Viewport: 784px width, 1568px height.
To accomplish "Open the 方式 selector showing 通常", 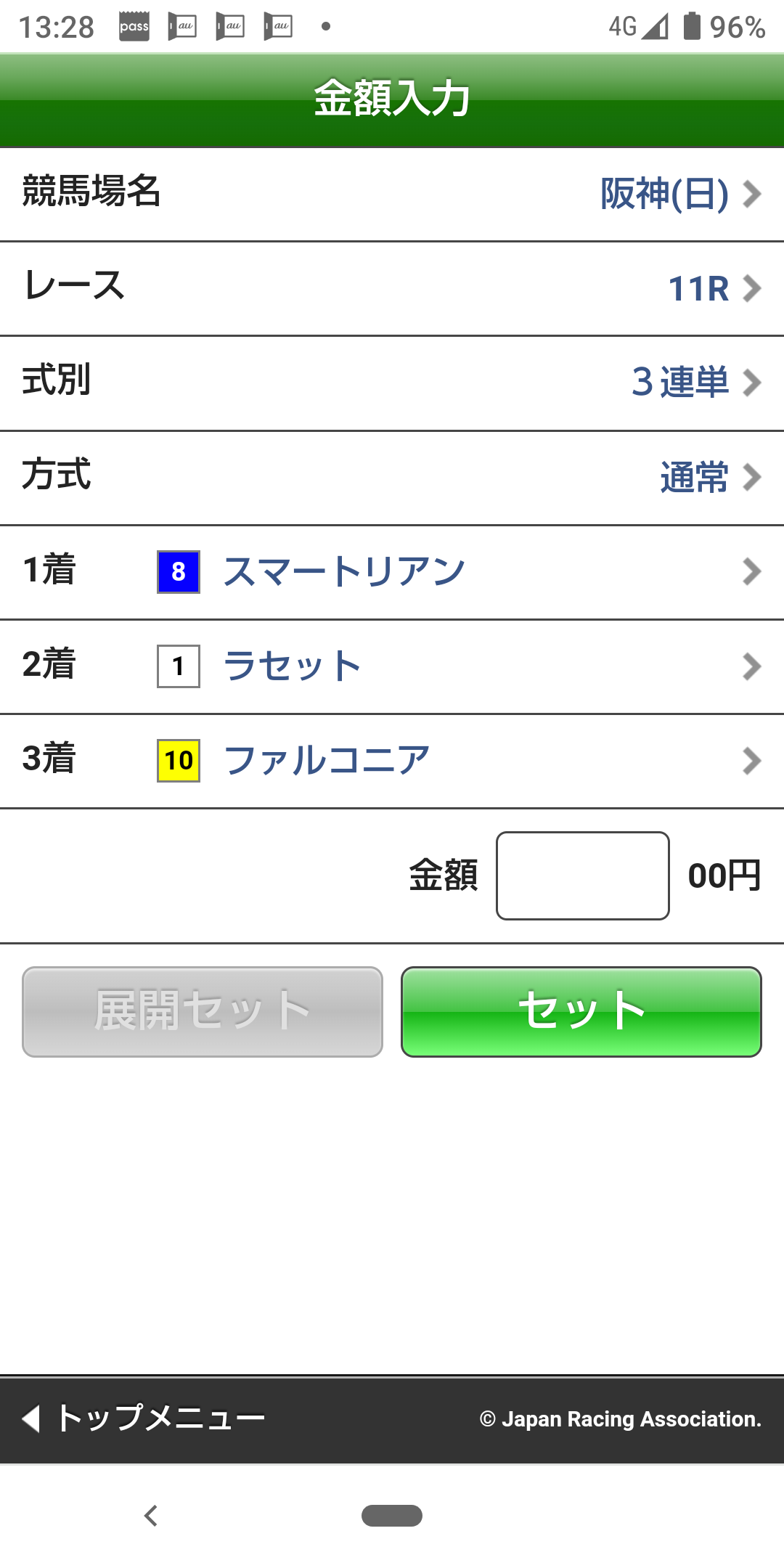I will pyautogui.click(x=392, y=477).
